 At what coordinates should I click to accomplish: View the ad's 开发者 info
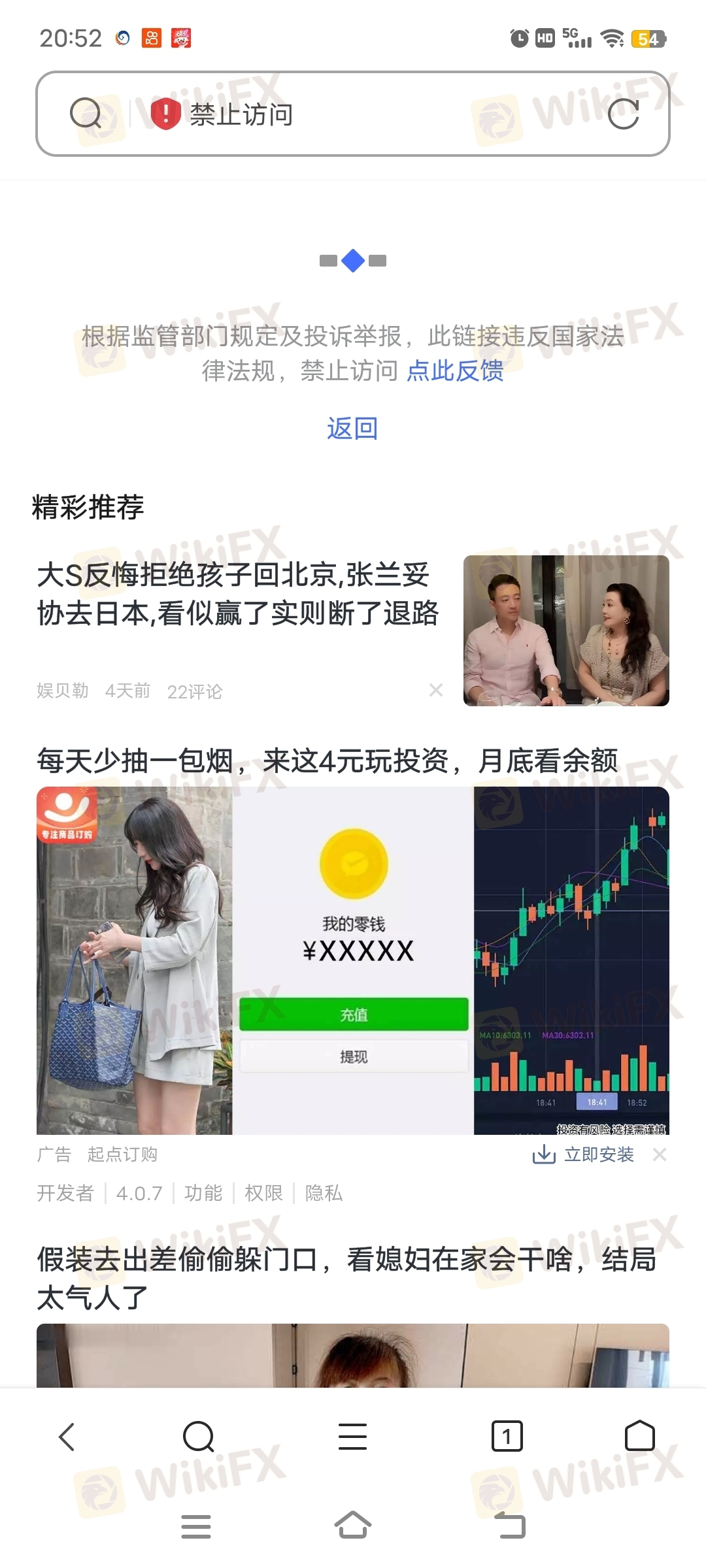coord(65,1193)
